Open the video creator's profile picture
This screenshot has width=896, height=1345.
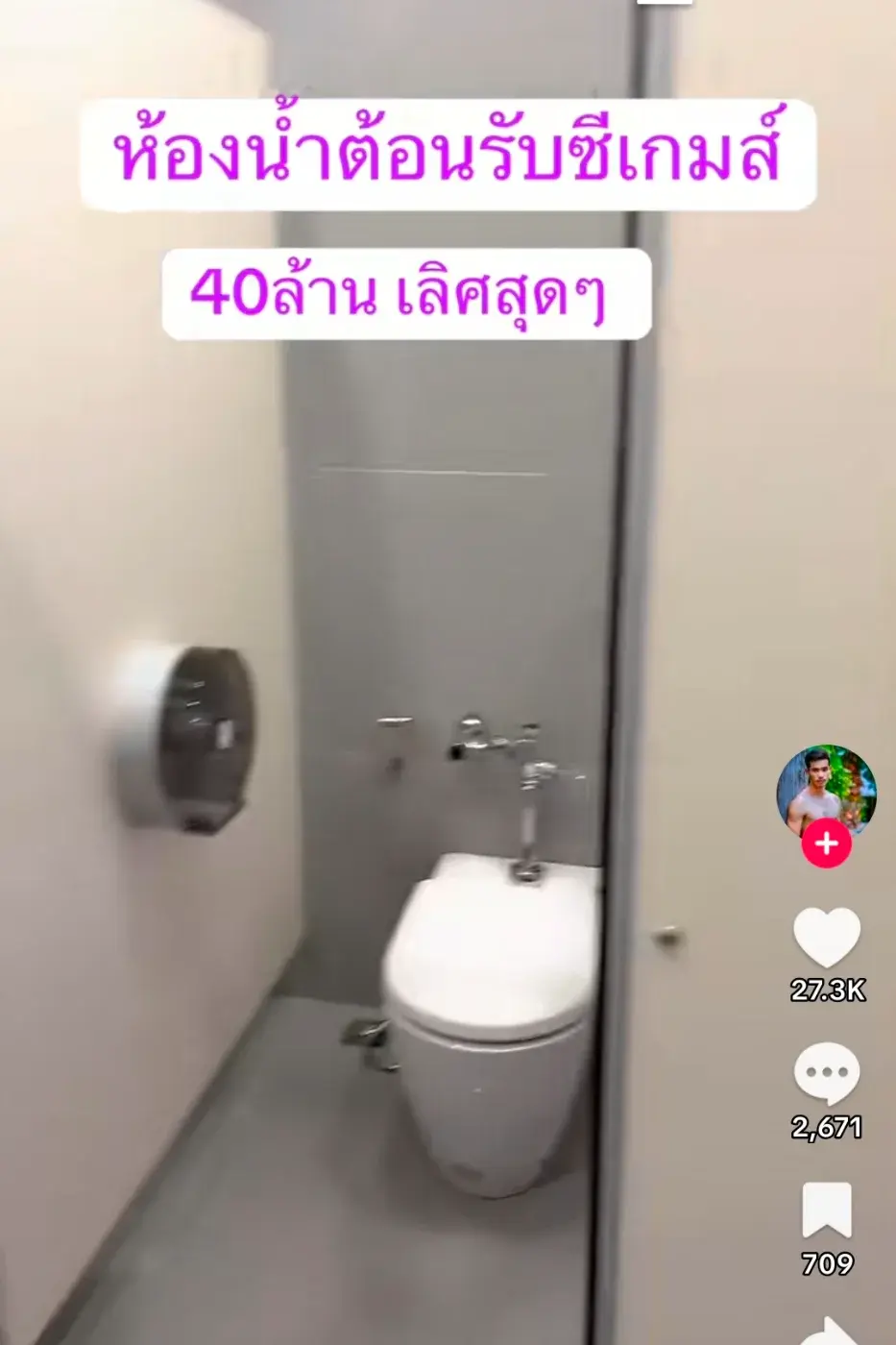click(826, 791)
